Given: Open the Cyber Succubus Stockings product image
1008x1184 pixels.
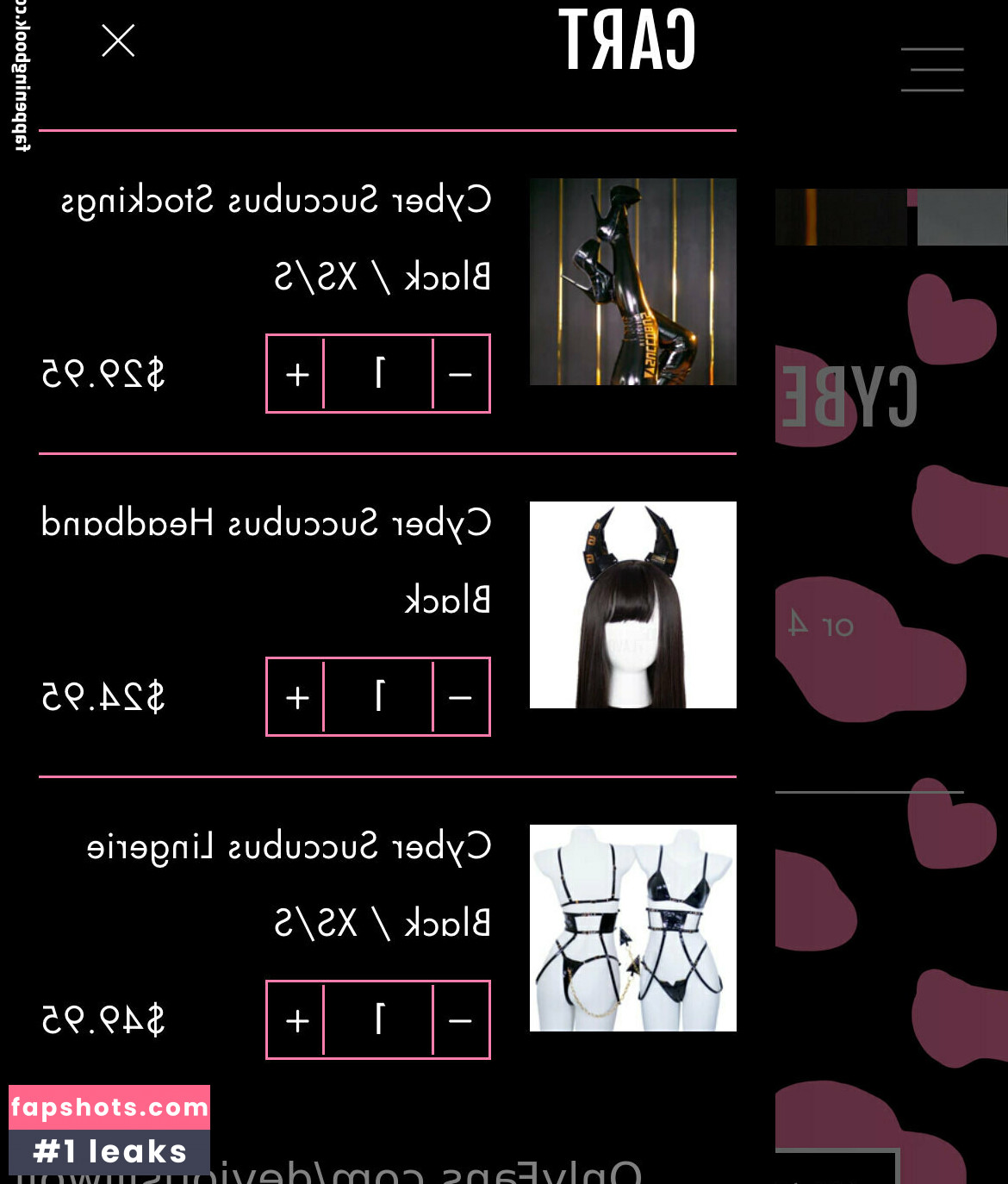Looking at the screenshot, I should coord(632,282).
